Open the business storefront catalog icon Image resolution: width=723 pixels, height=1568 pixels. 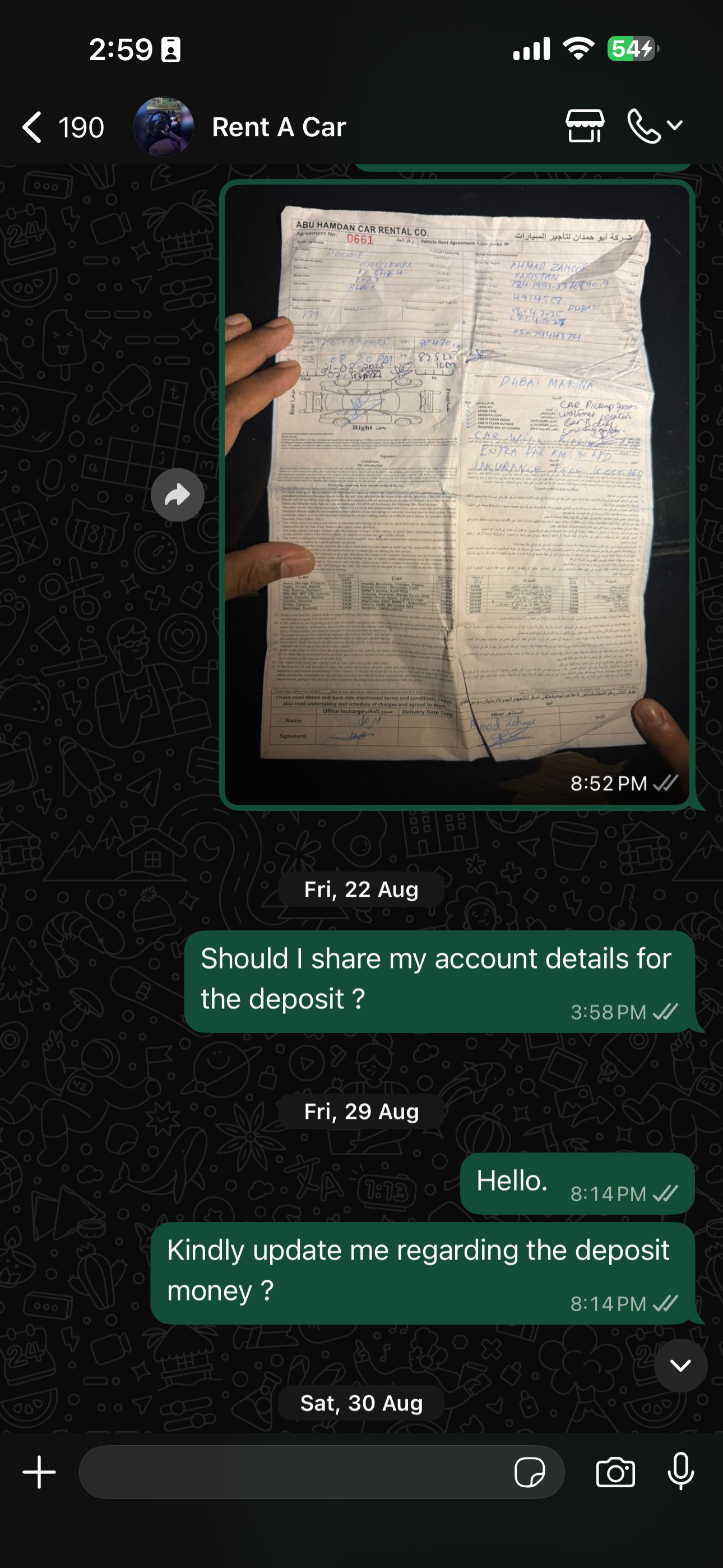tap(585, 126)
